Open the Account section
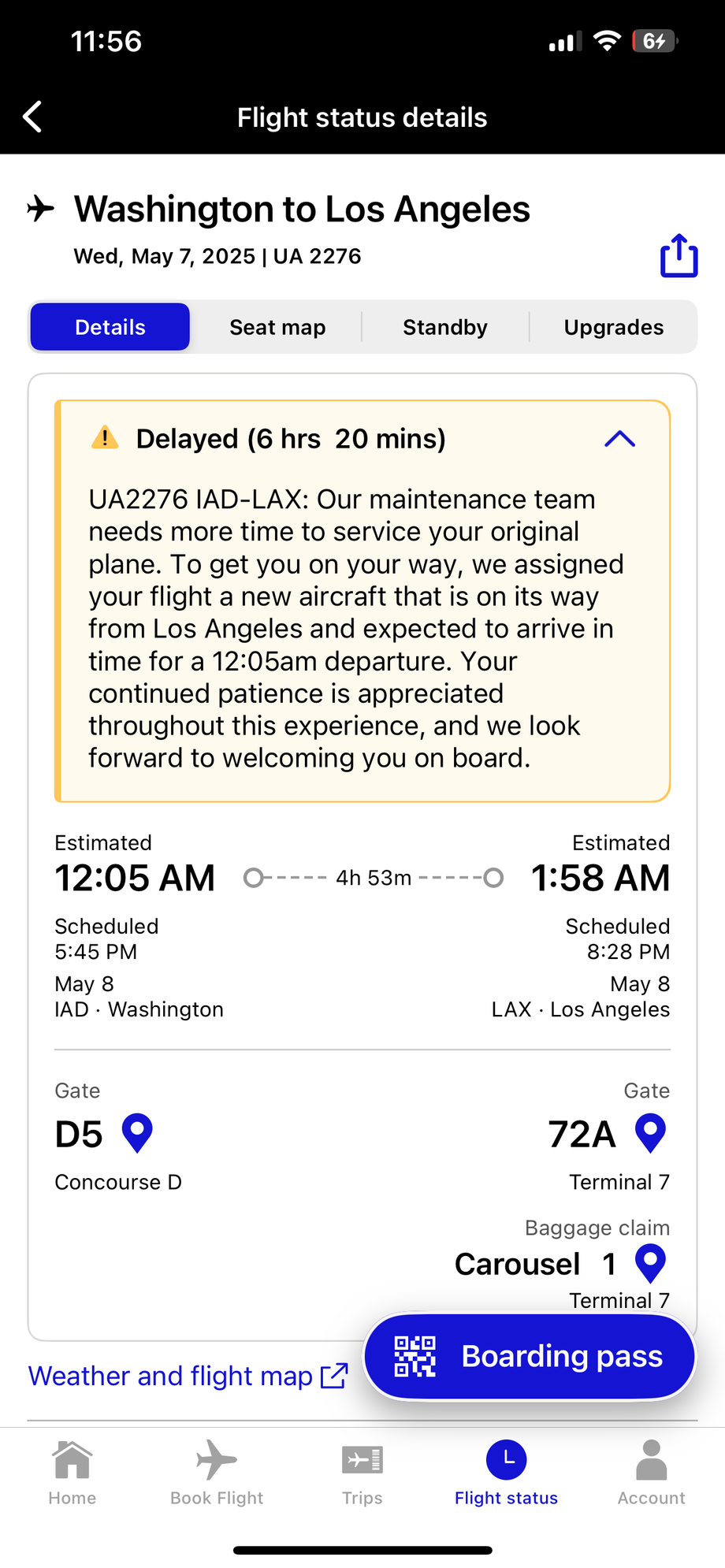The width and height of the screenshot is (725, 1568). [x=651, y=1473]
